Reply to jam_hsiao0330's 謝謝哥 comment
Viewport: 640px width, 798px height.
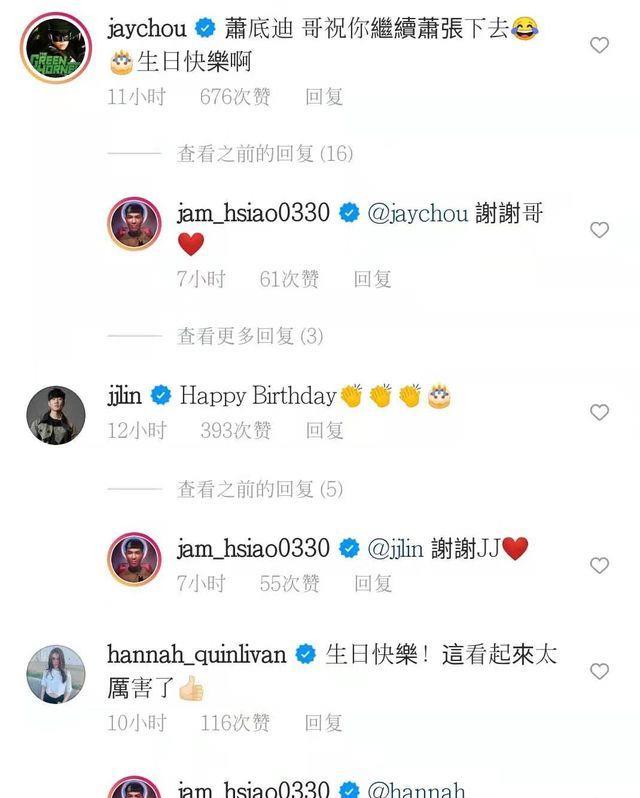pos(372,279)
